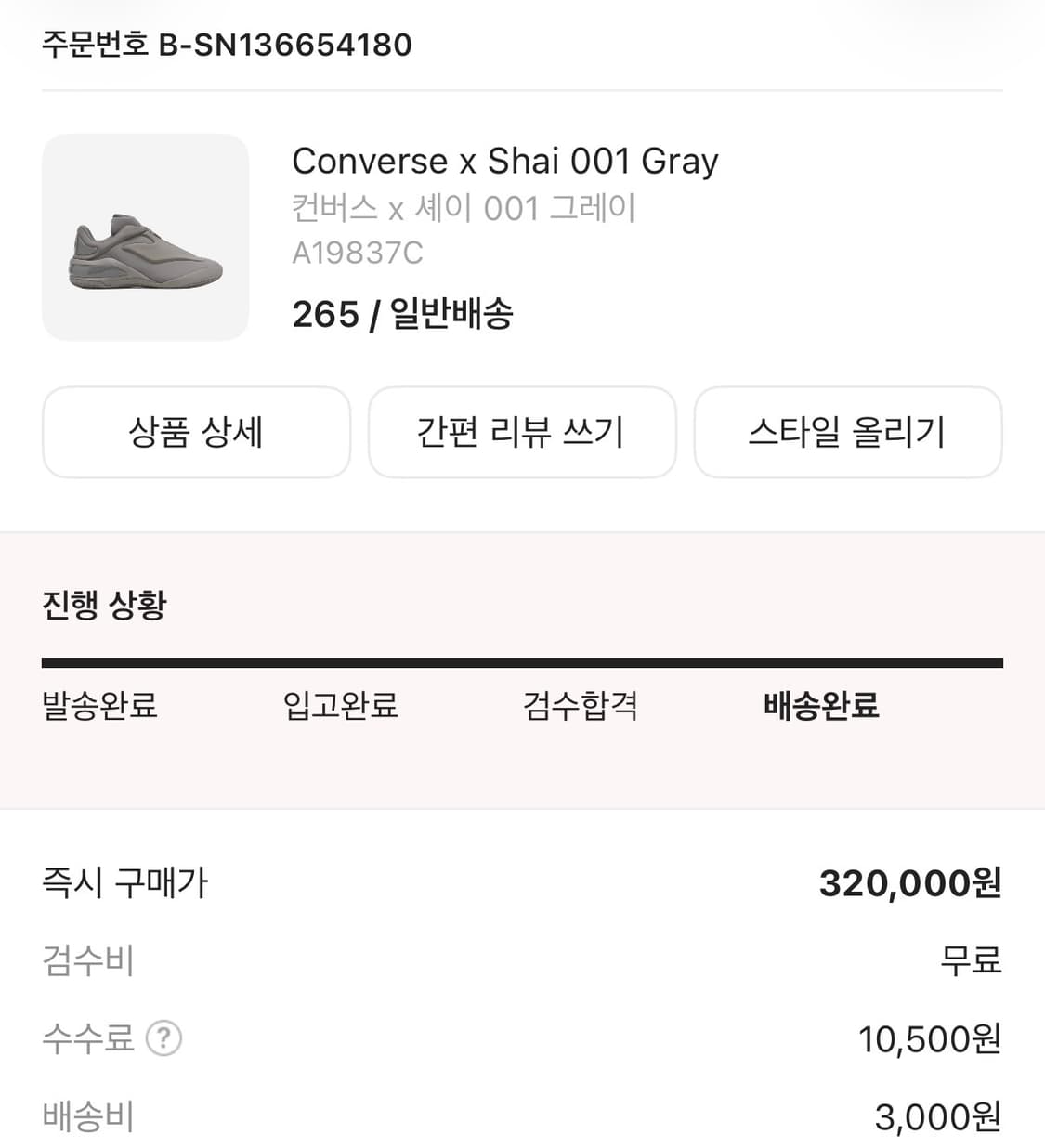The width and height of the screenshot is (1045, 1148).
Task: Select the 검수합격 progress step
Action: pos(581,707)
